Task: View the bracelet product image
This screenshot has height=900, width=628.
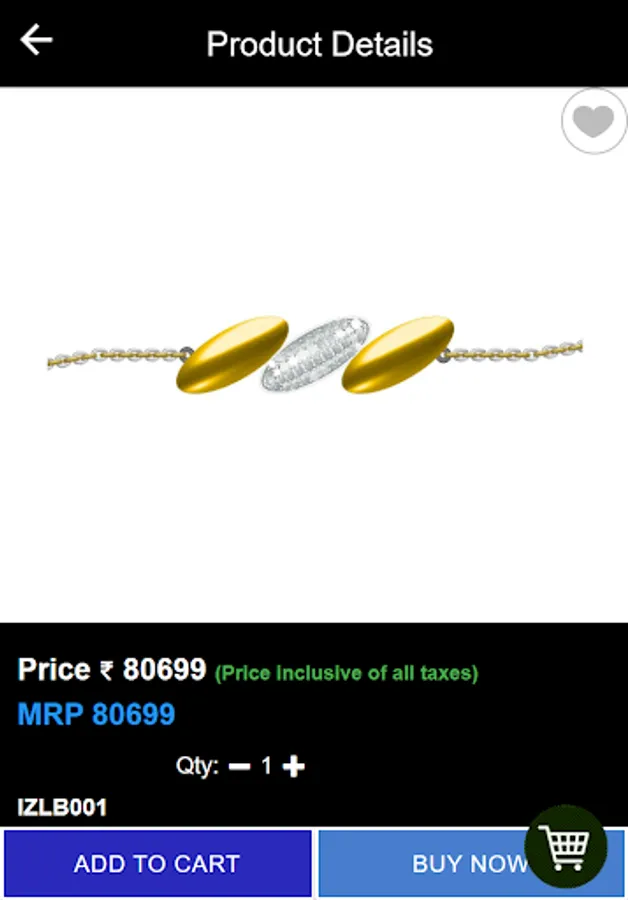Action: pos(314,355)
